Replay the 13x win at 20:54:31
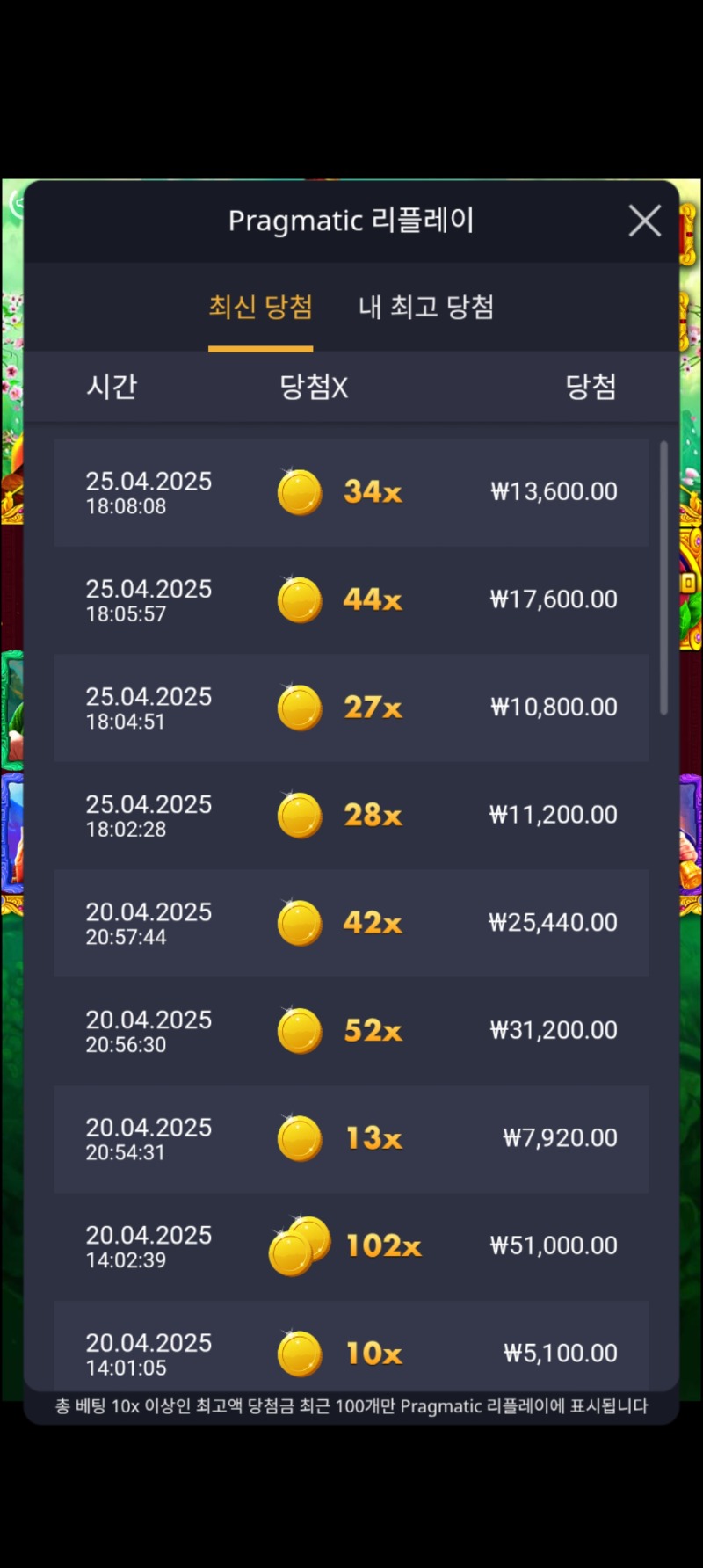The width and height of the screenshot is (703, 1568). tap(351, 1138)
